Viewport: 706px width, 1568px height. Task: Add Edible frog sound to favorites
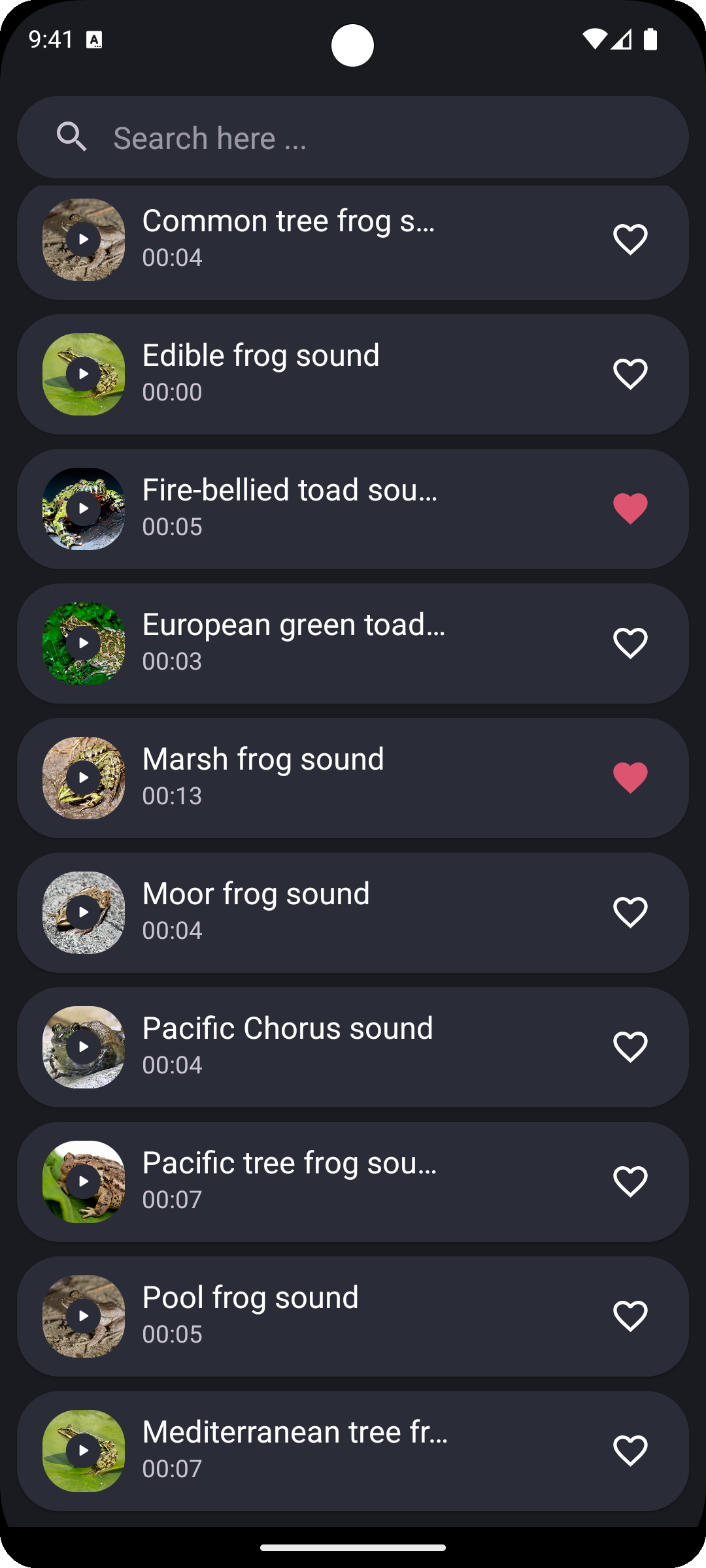click(630, 374)
